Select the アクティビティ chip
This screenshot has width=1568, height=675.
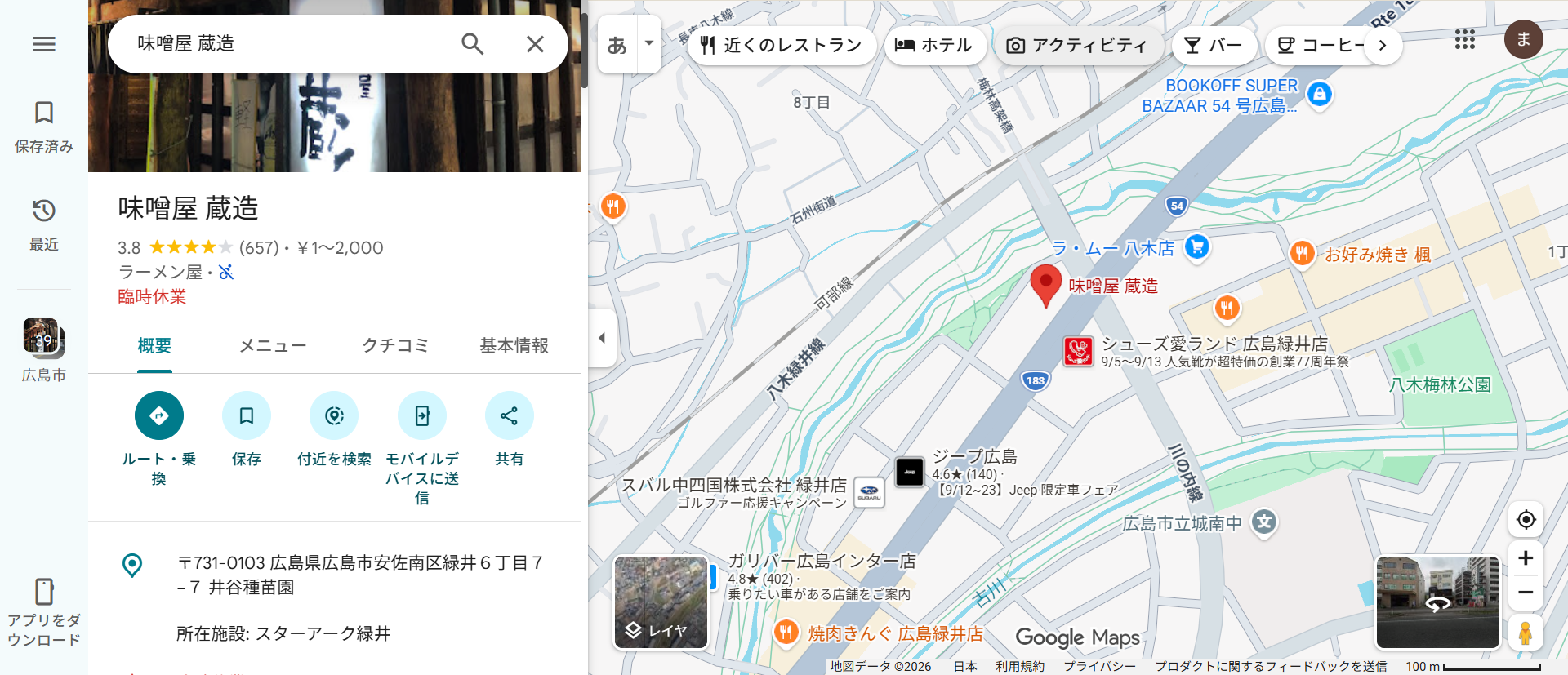coord(1078,45)
